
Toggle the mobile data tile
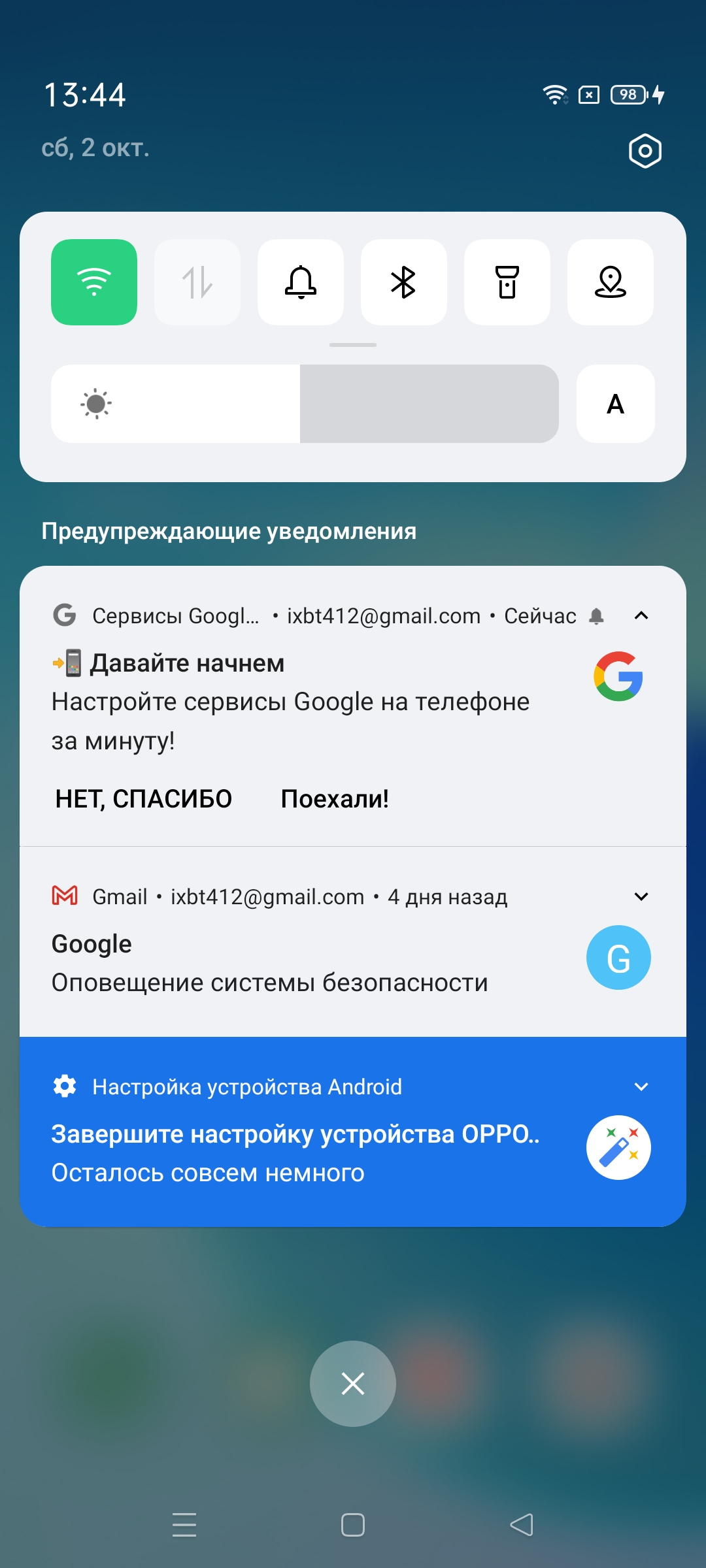point(197,282)
